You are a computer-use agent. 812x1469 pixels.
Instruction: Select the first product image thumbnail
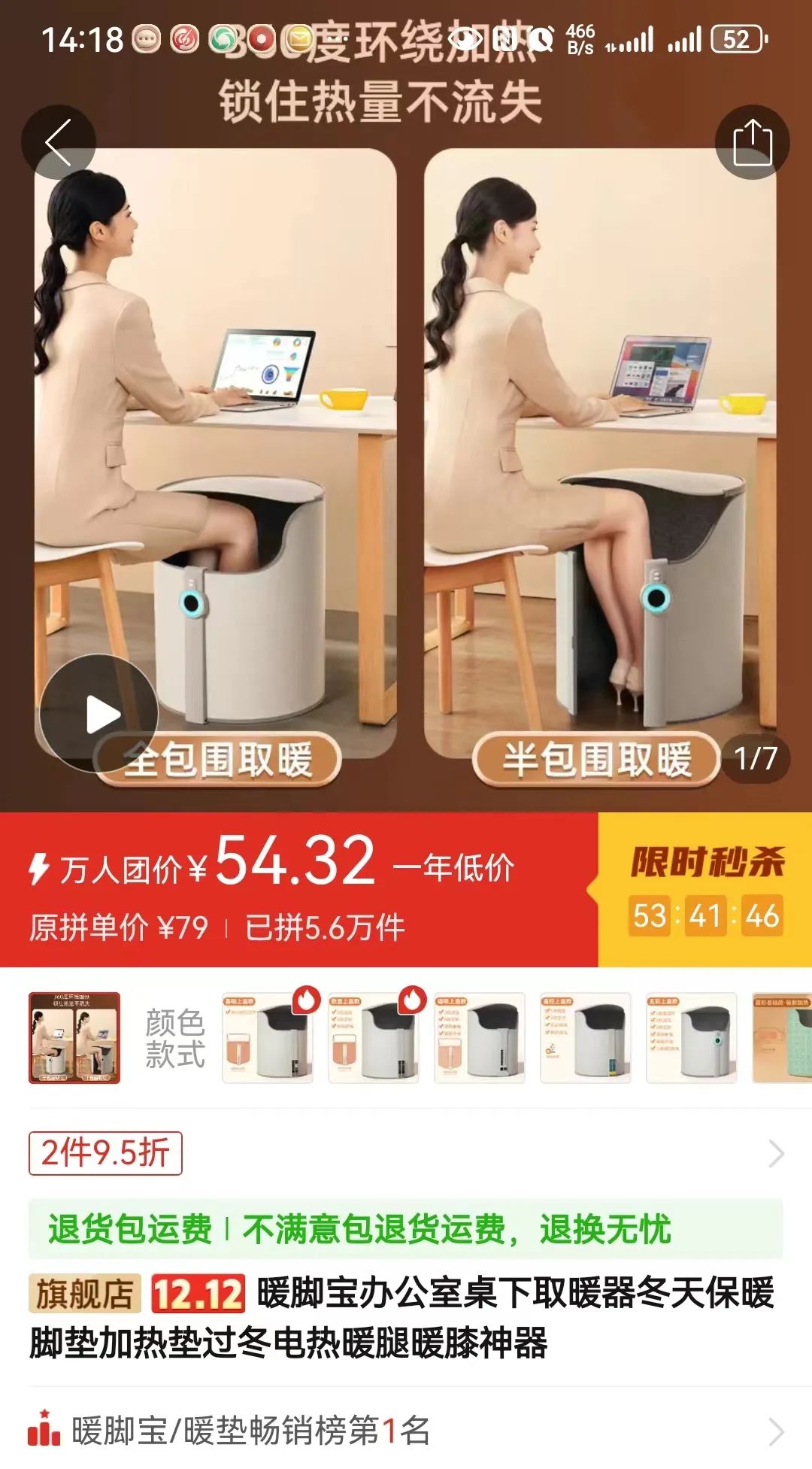(74, 1038)
